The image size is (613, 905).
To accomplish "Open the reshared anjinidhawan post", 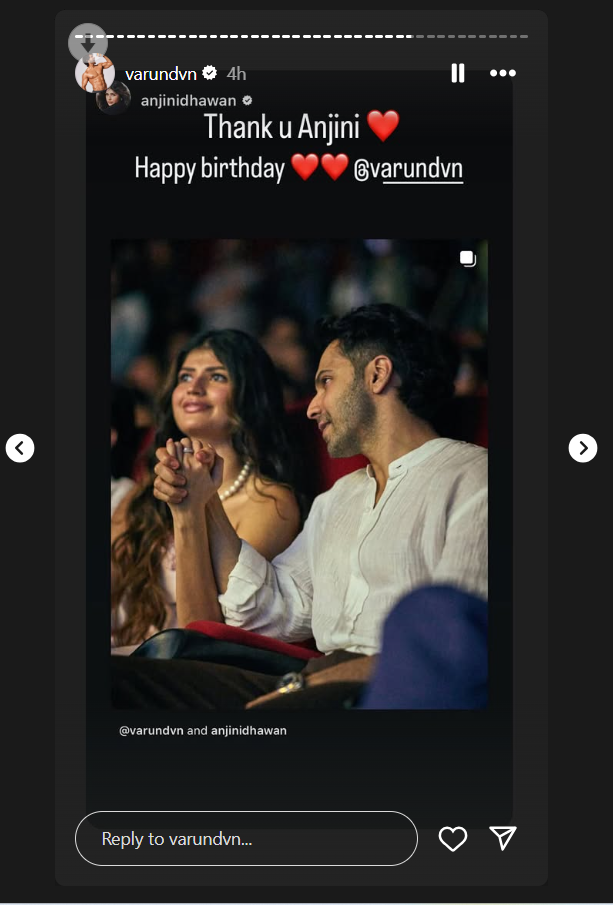I will 299,474.
